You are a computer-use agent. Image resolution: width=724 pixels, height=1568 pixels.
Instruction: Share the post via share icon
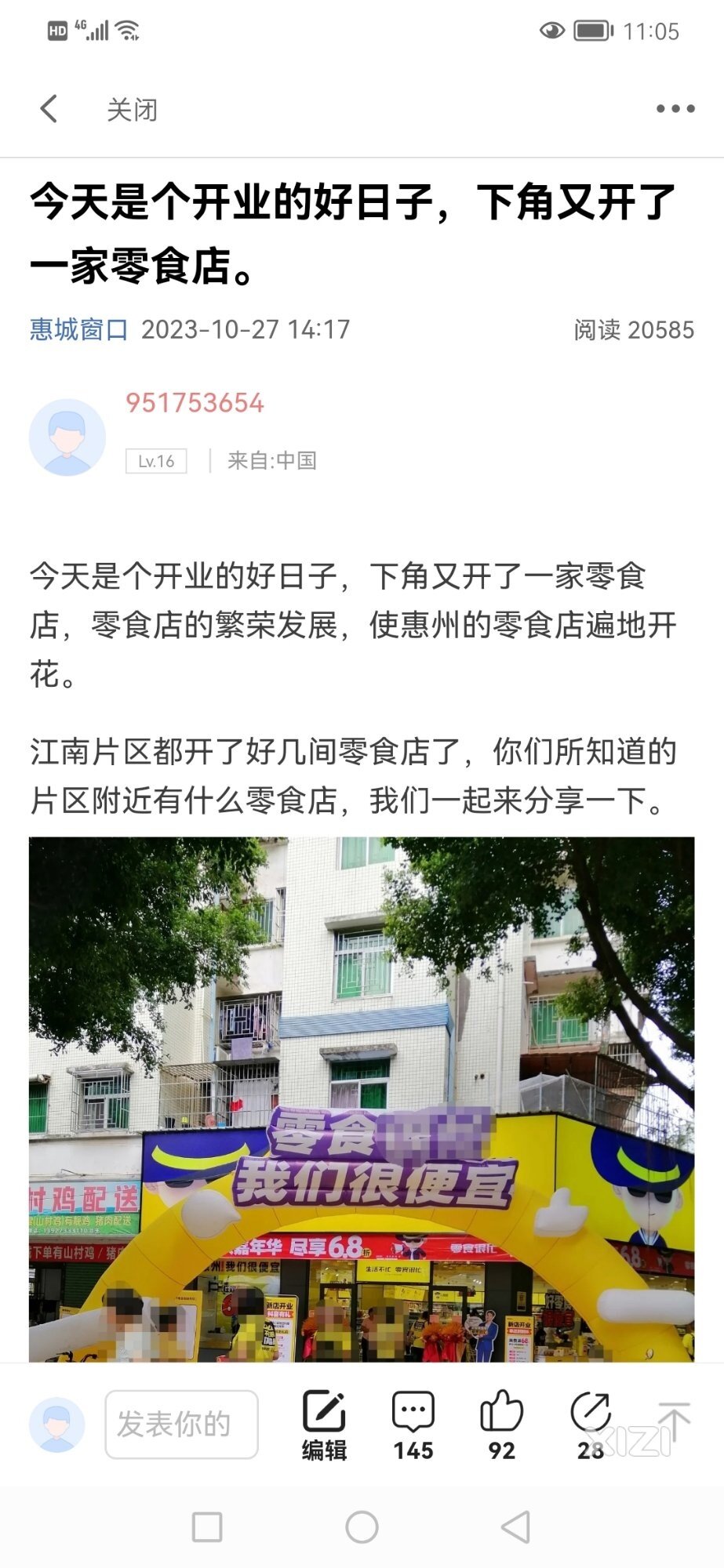[591, 1425]
